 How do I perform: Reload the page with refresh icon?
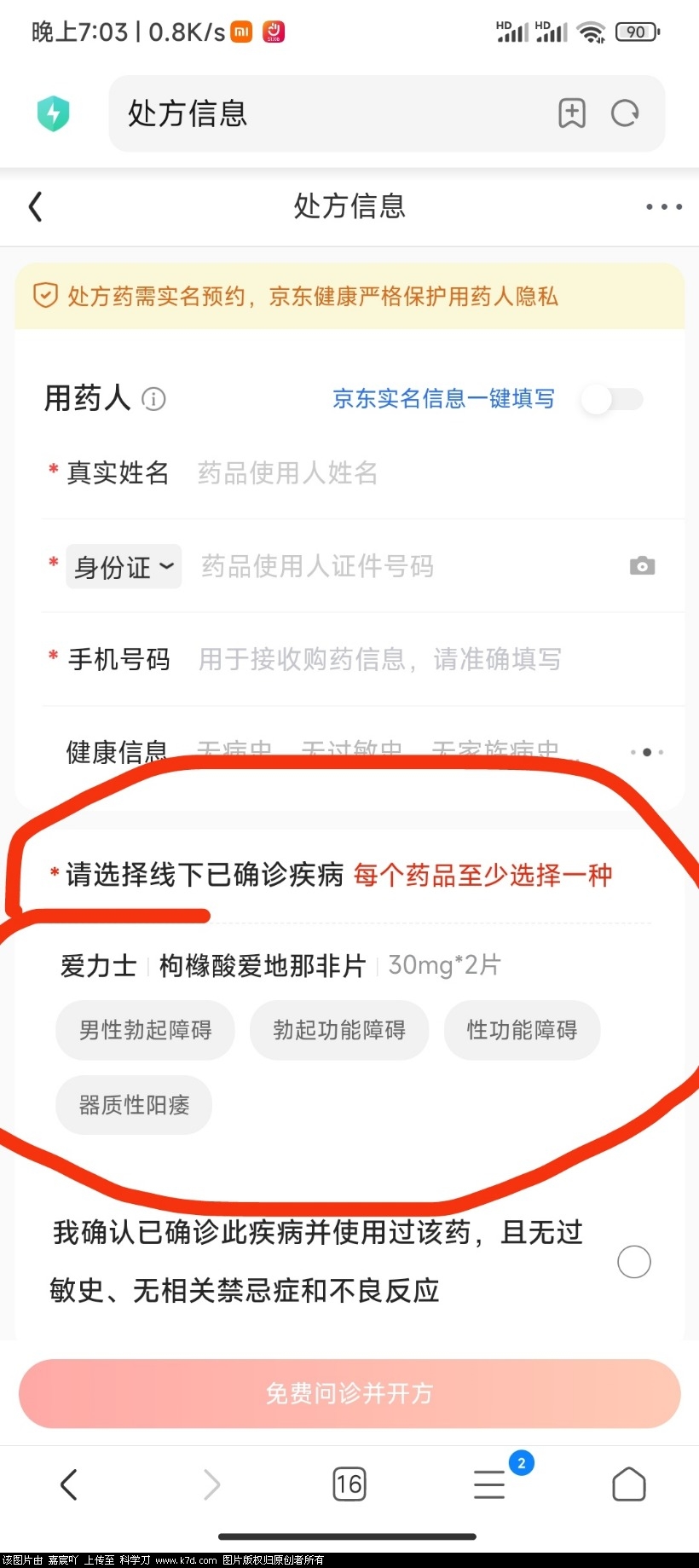pos(625,113)
